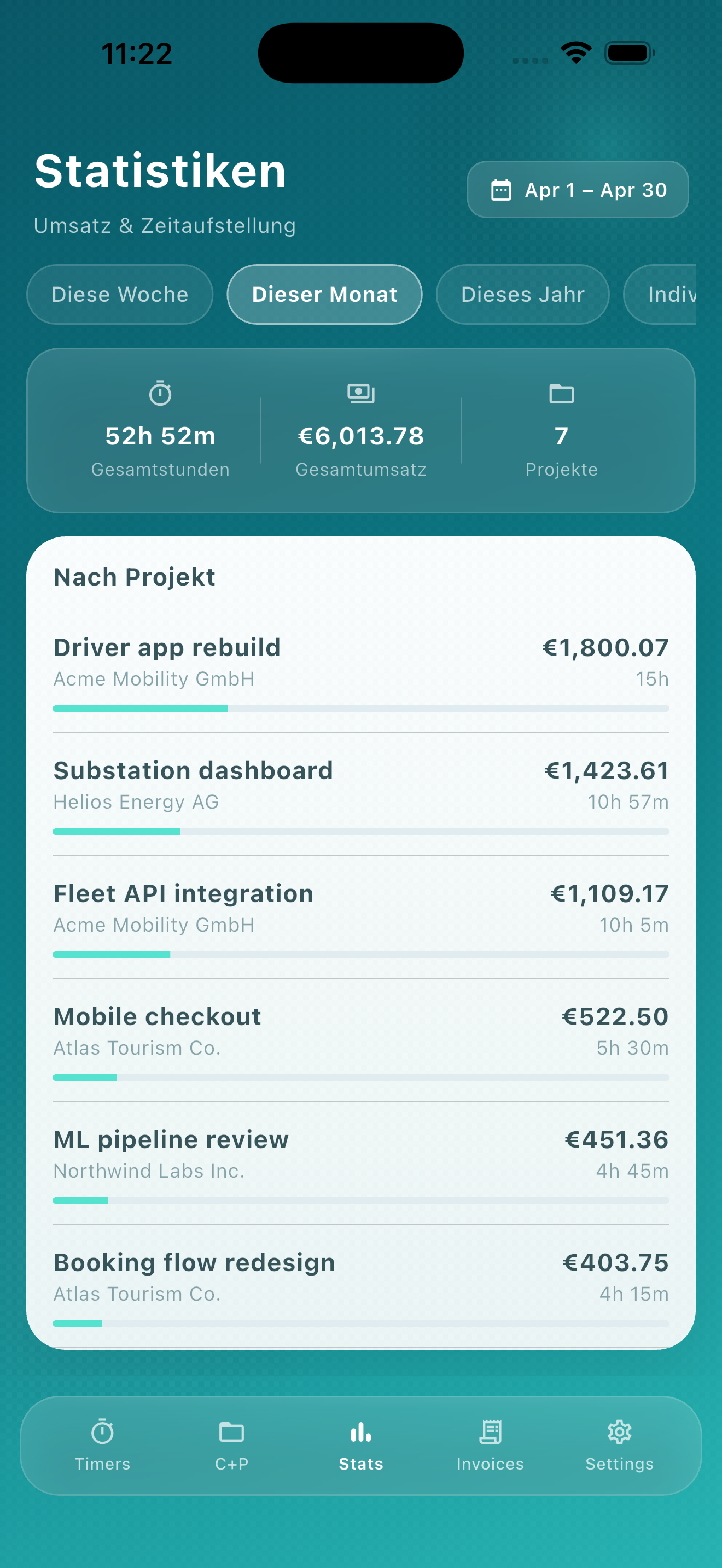Select the Dieser Monat filter chip
This screenshot has height=1568, width=722.
(324, 295)
